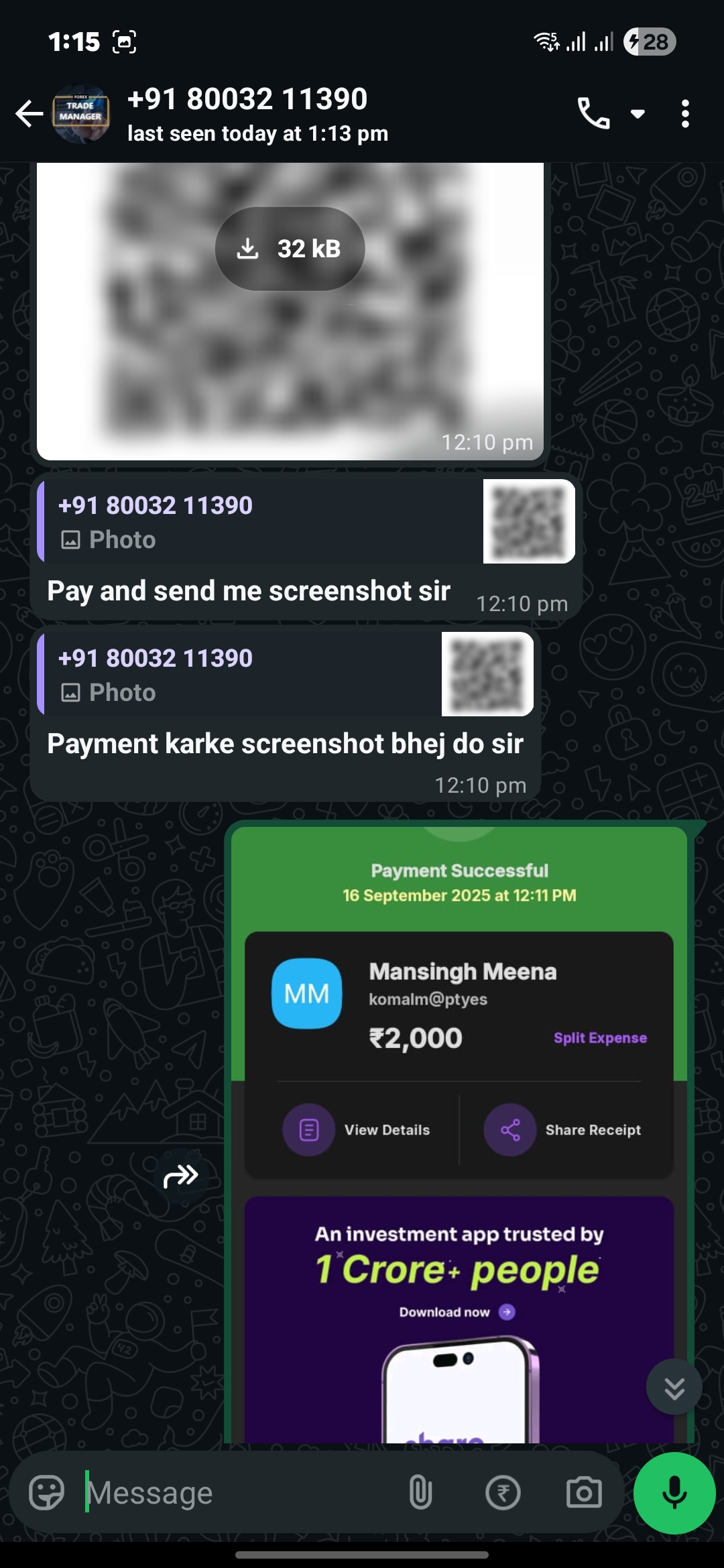Open quoted photo above "Payment karke screenshot bhej do sir"

(x=487, y=674)
